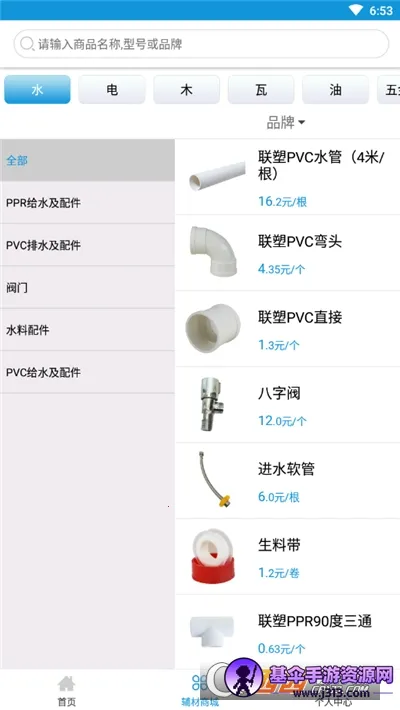Open the 阀门 subcategory
The height and width of the screenshot is (710, 400).
[87, 288]
